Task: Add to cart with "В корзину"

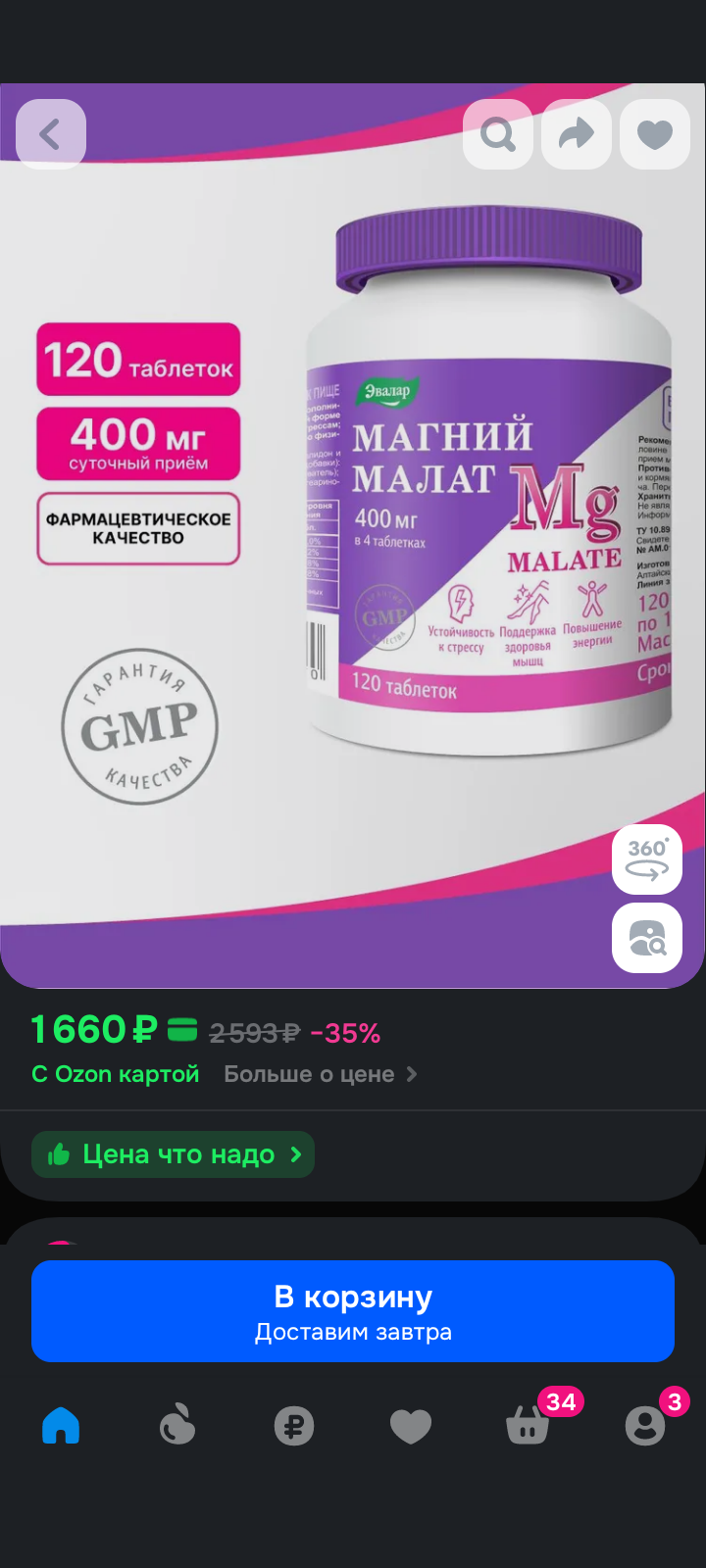Action: (x=353, y=1311)
